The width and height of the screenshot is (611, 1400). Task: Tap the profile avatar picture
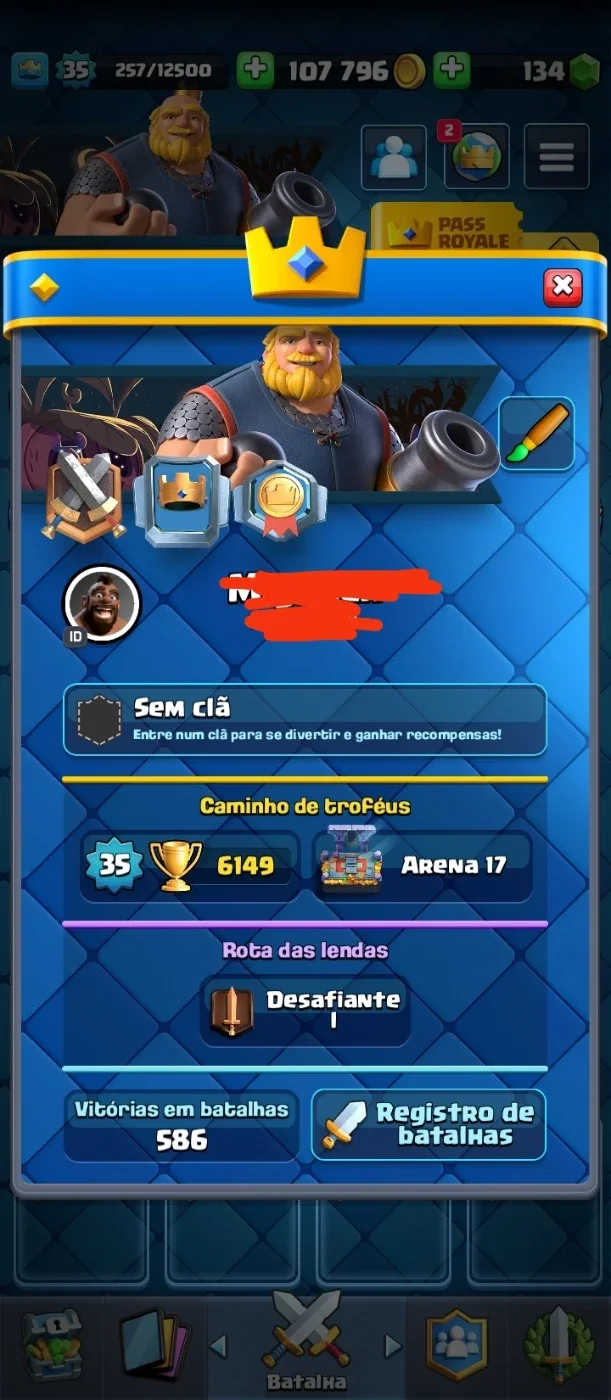[102, 605]
